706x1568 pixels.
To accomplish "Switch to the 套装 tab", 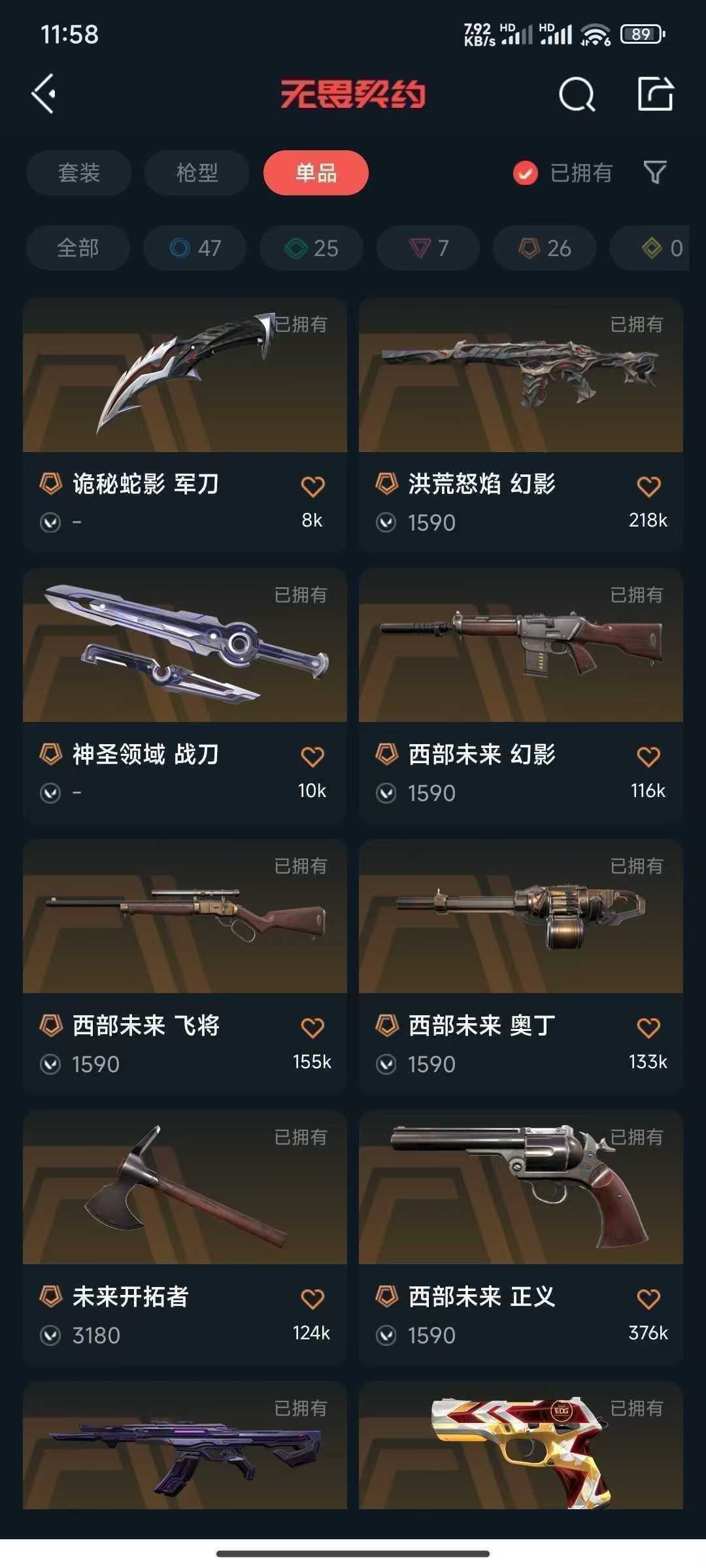I will pos(78,172).
